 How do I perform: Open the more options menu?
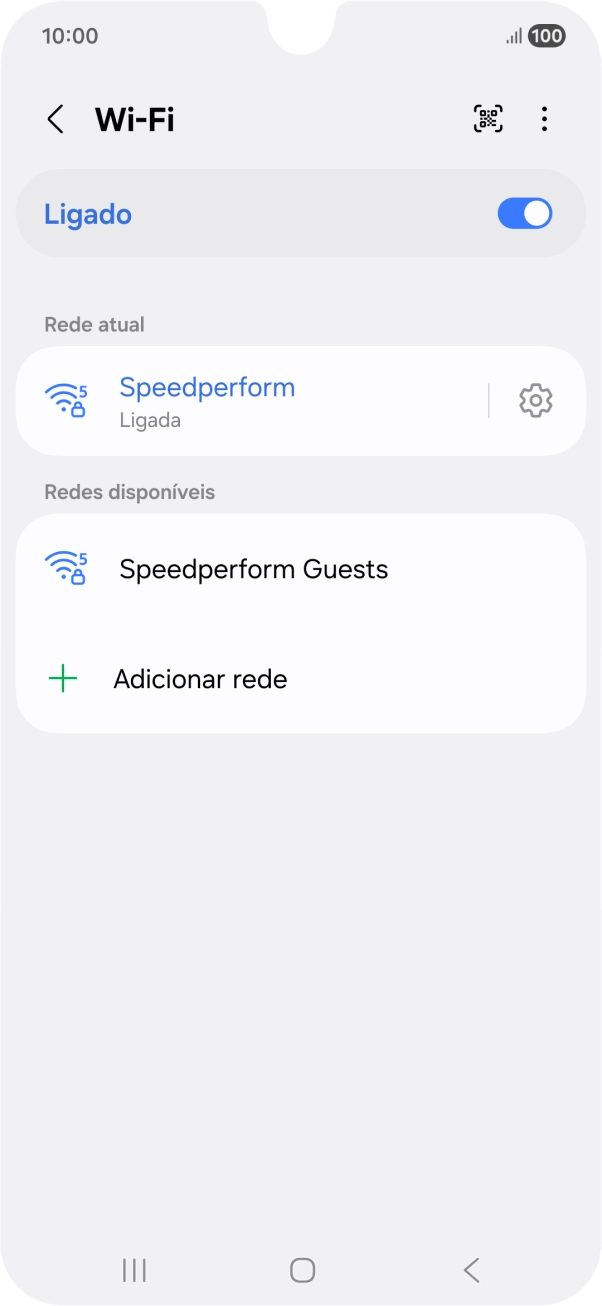(x=544, y=120)
